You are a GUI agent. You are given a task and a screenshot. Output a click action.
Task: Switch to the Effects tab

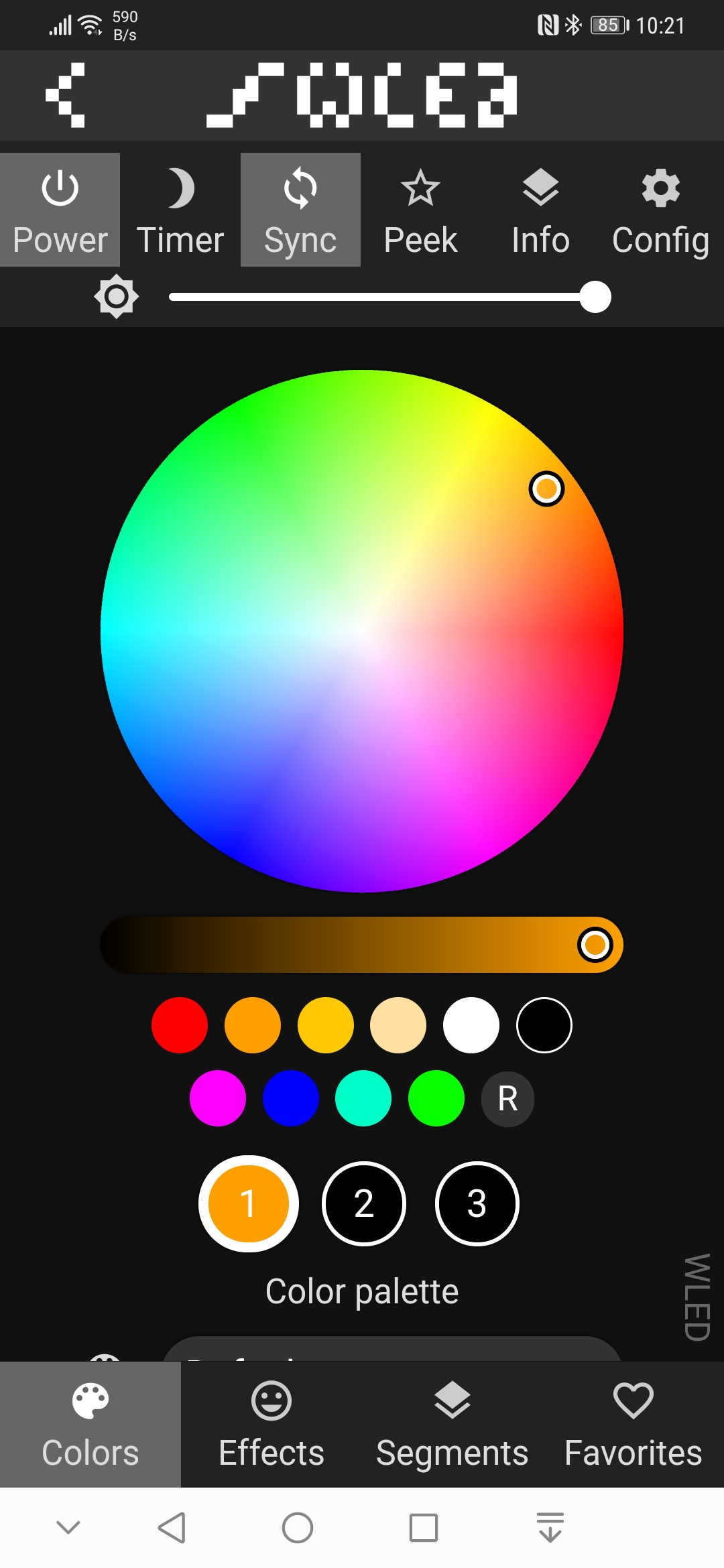pos(271,1425)
